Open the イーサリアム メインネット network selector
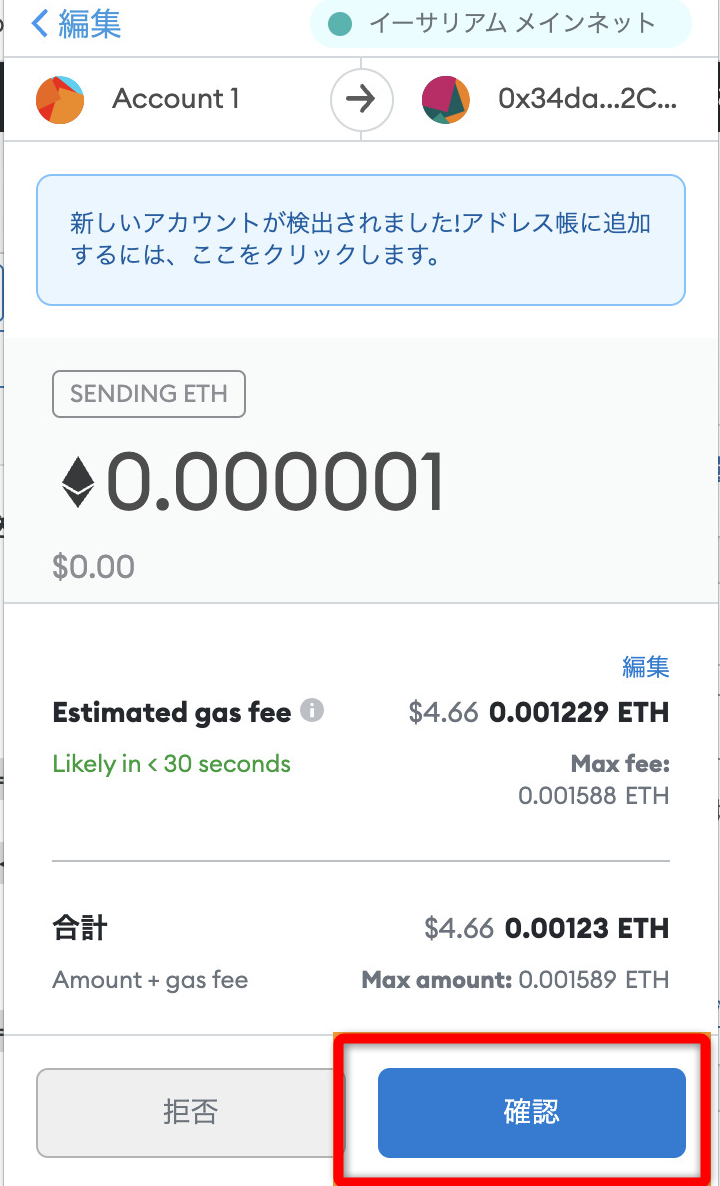This screenshot has height=1186, width=720. point(500,24)
